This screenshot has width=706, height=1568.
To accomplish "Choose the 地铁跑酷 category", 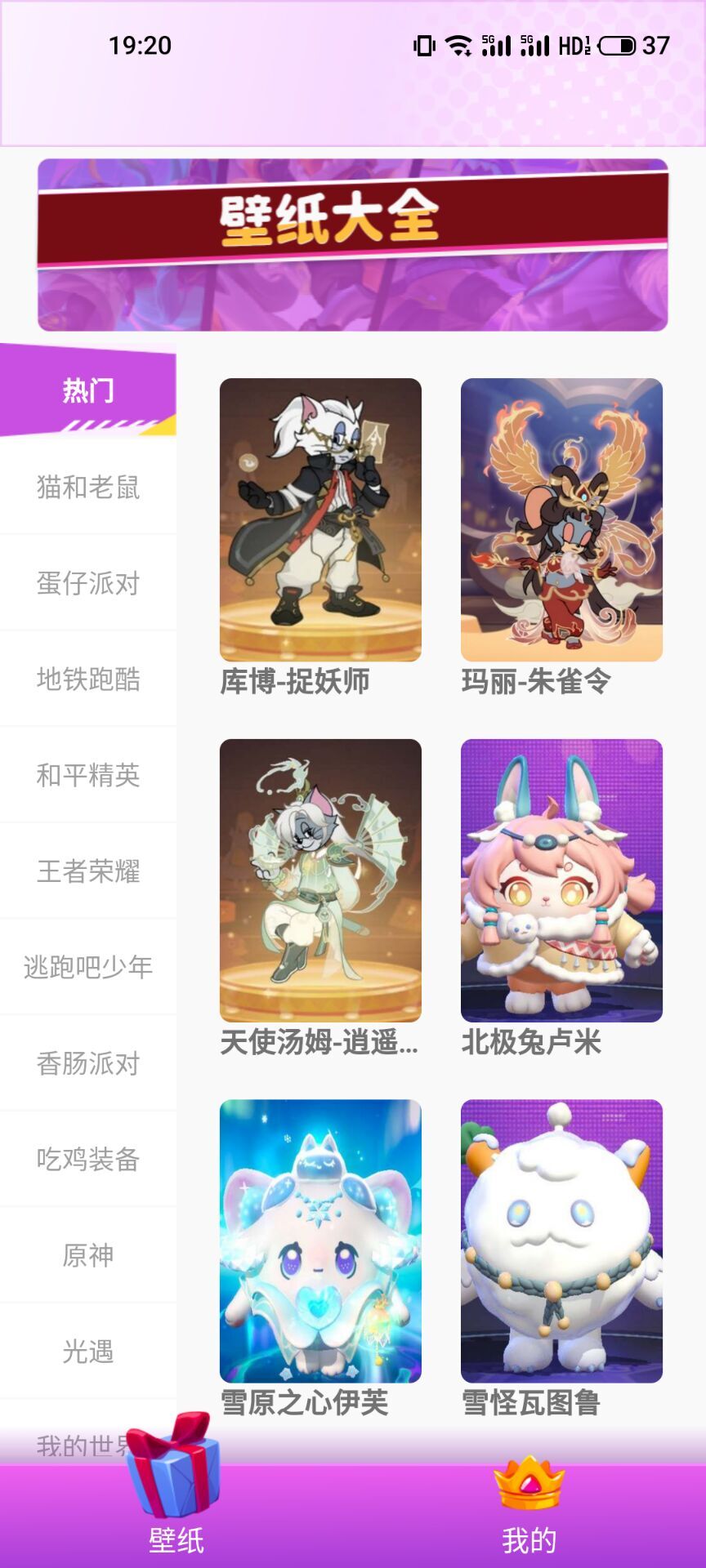I will point(88,679).
